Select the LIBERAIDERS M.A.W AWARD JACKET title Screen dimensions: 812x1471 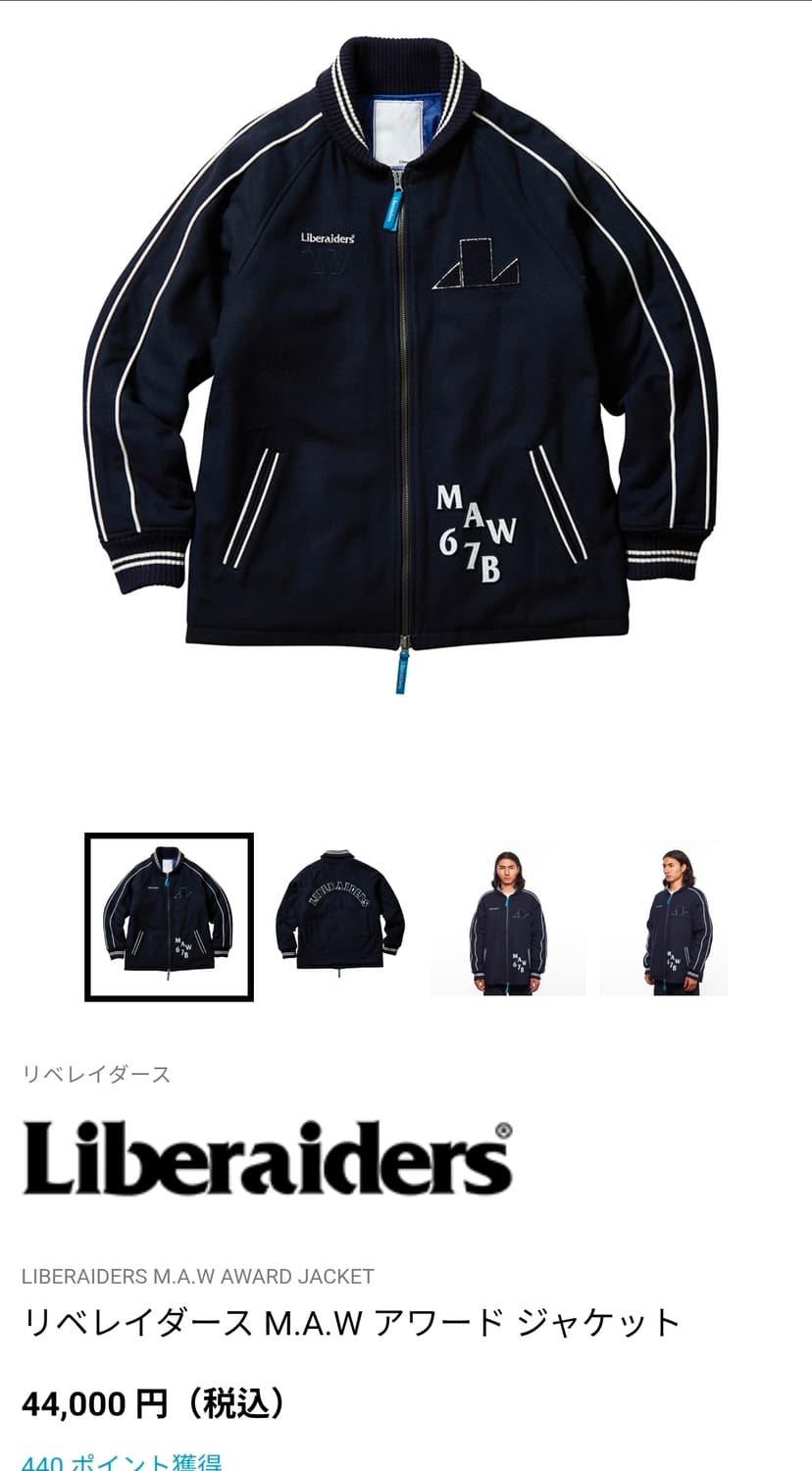[x=196, y=1275]
